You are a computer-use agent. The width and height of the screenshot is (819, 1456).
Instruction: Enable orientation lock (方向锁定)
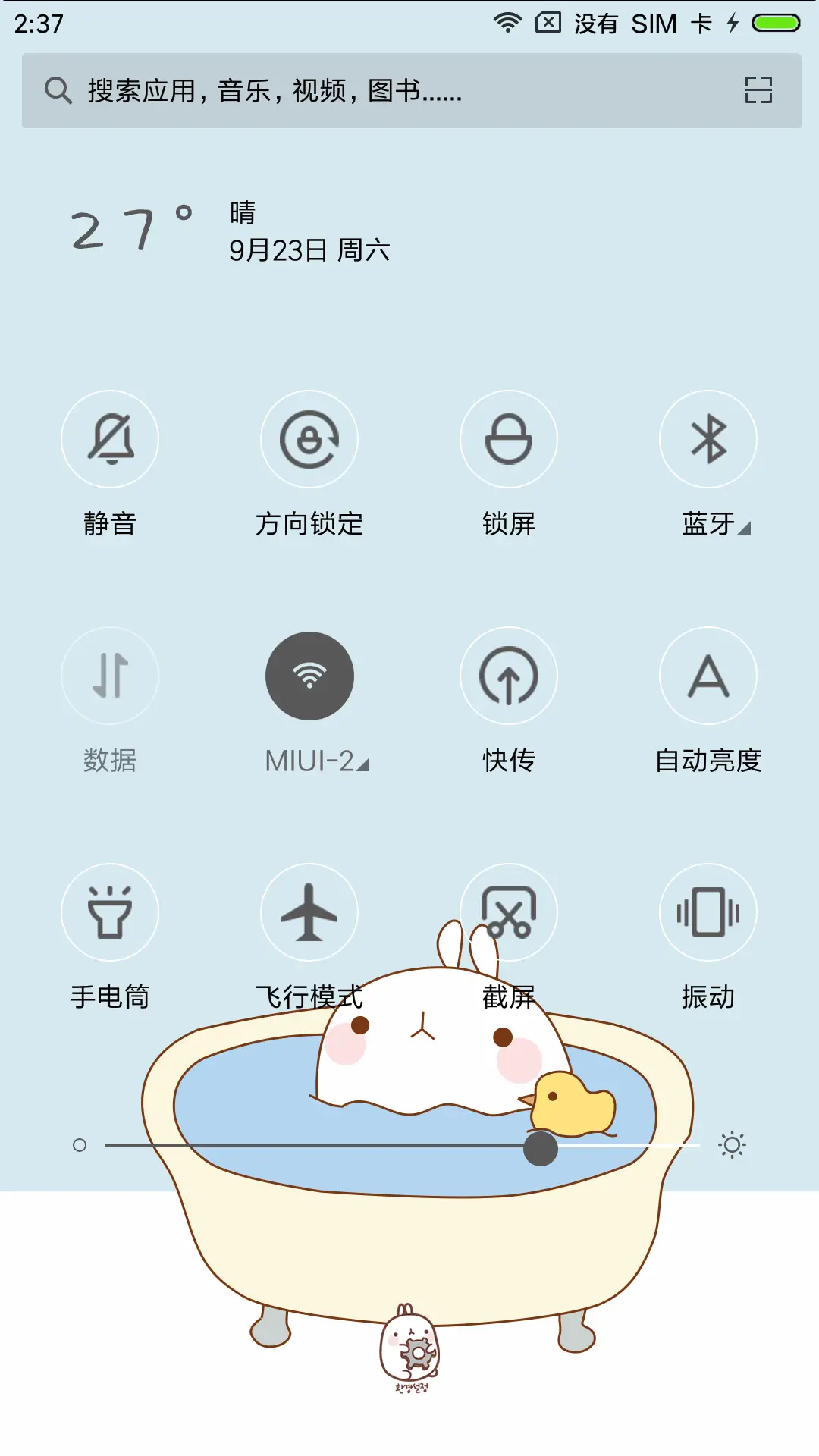pyautogui.click(x=309, y=438)
